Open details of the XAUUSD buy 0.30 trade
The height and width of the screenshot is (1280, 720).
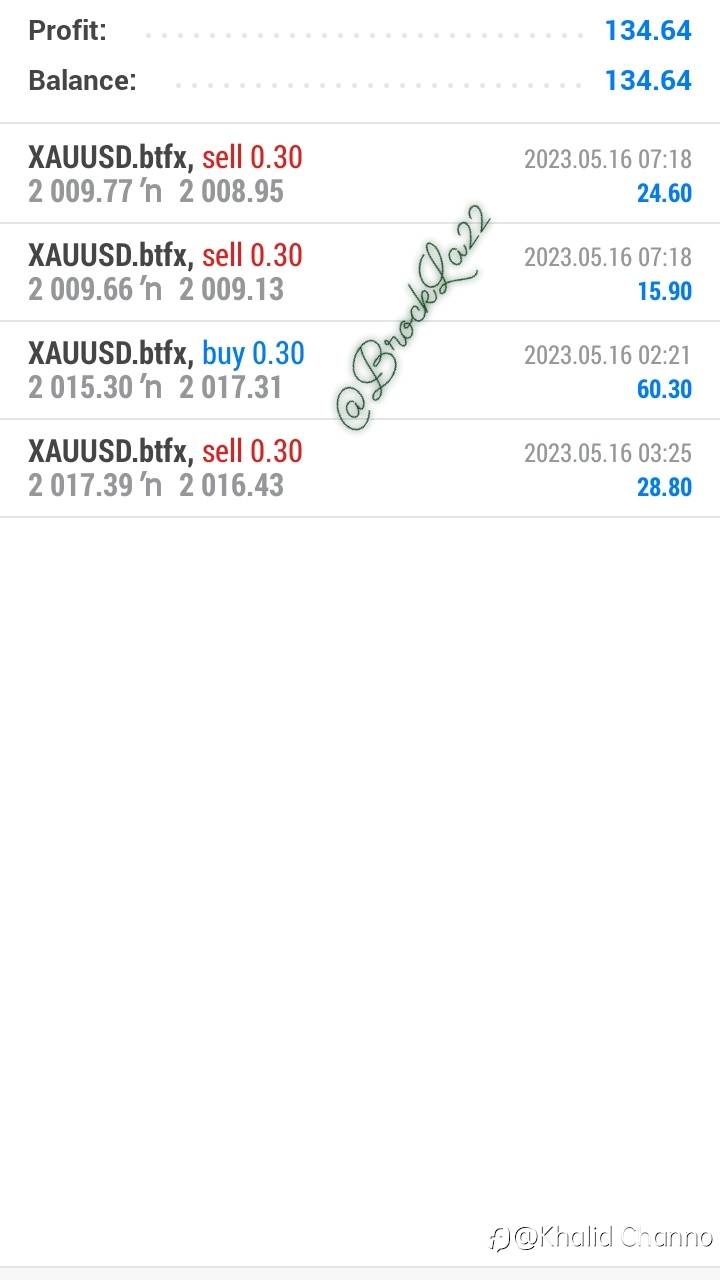pos(360,370)
